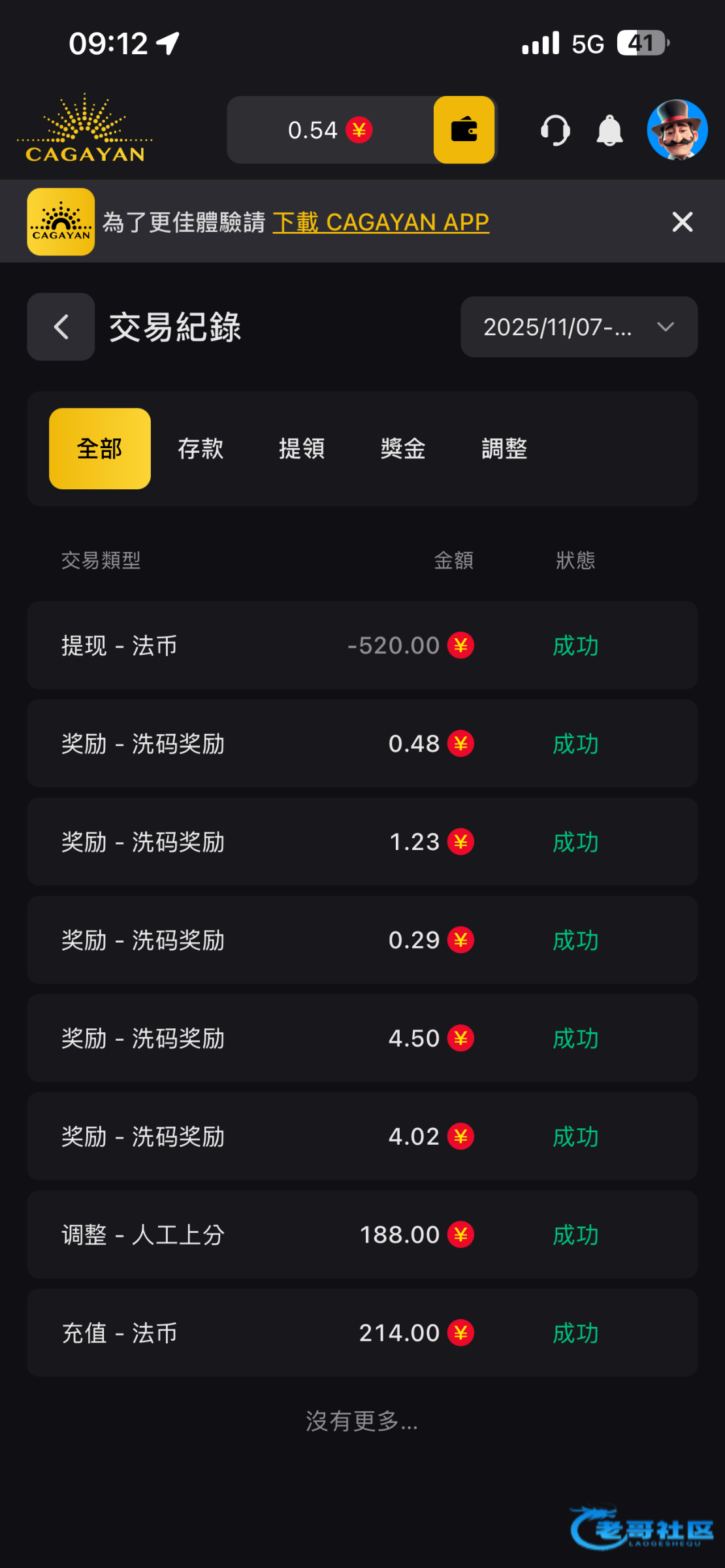Go back from 交易紀錄
The height and width of the screenshot is (1568, 725).
[61, 327]
